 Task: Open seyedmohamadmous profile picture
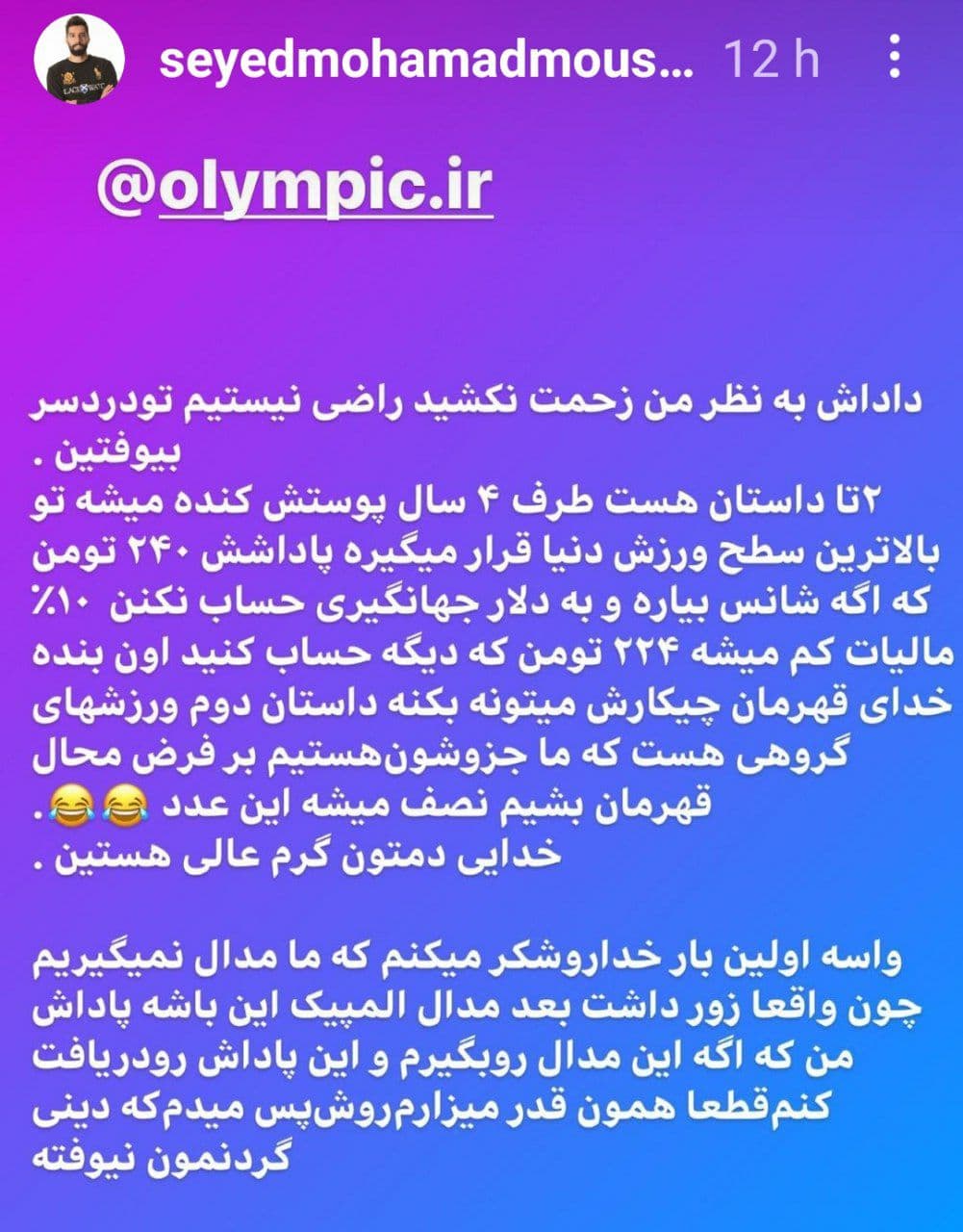point(79,60)
